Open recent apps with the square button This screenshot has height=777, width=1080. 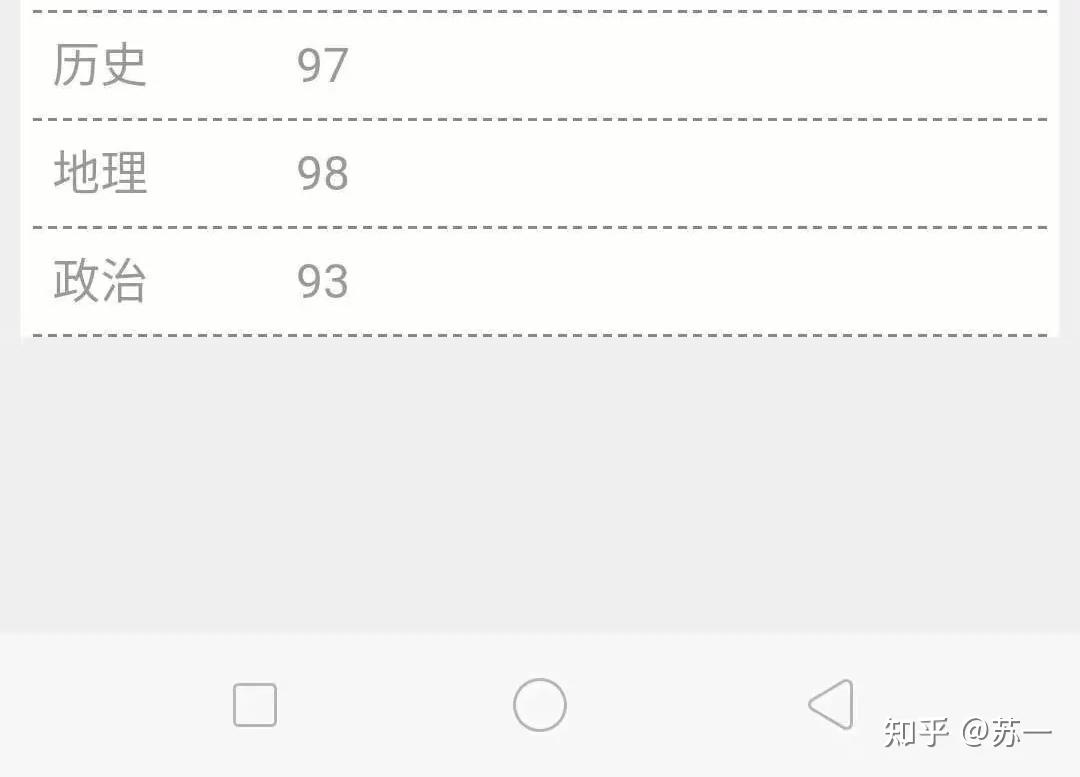coord(255,705)
